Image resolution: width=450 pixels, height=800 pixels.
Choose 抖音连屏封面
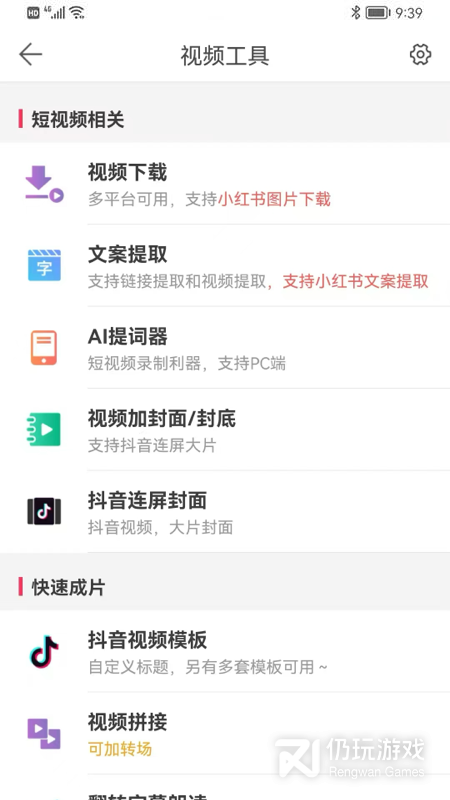click(225, 512)
